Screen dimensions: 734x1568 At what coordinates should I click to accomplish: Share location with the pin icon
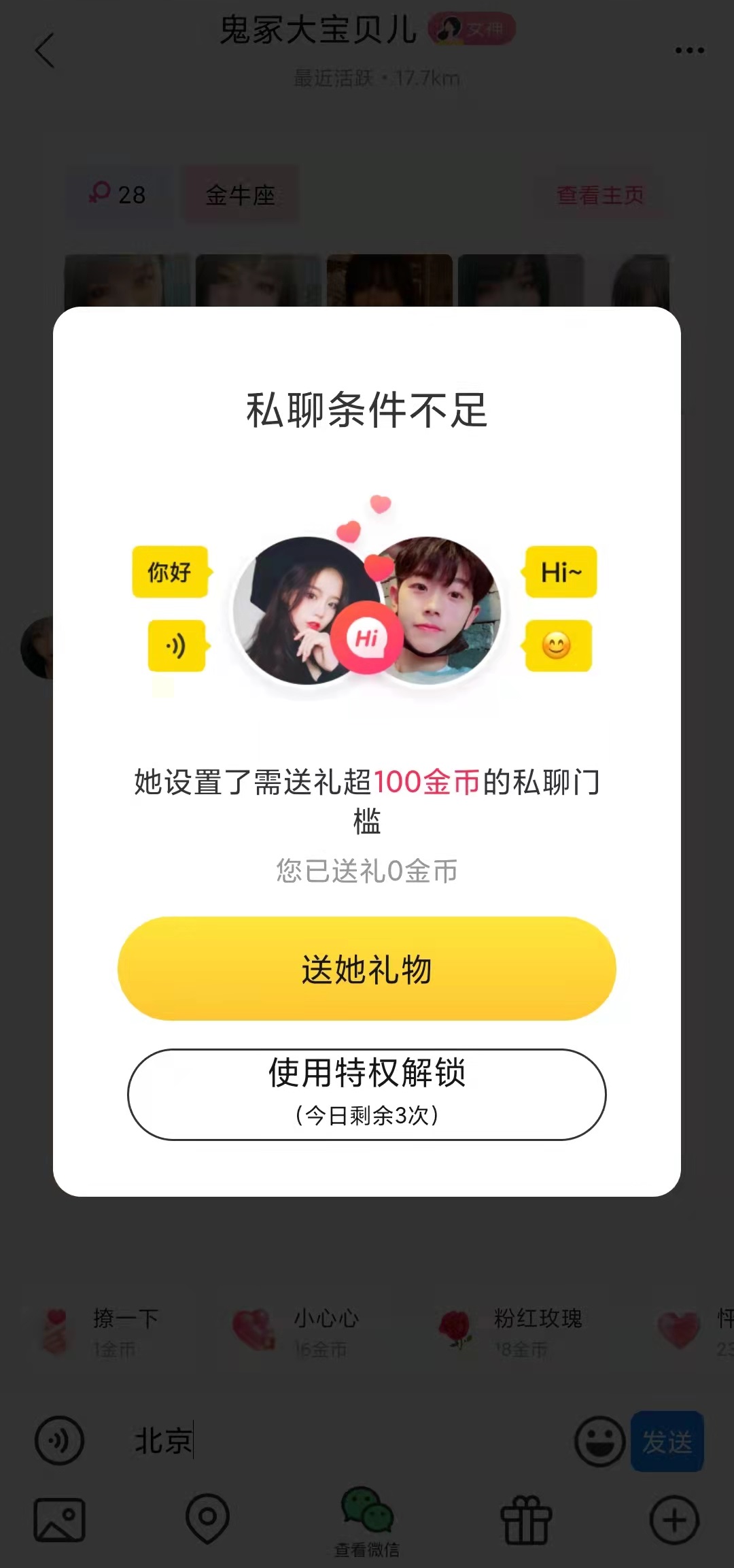coord(207,1518)
